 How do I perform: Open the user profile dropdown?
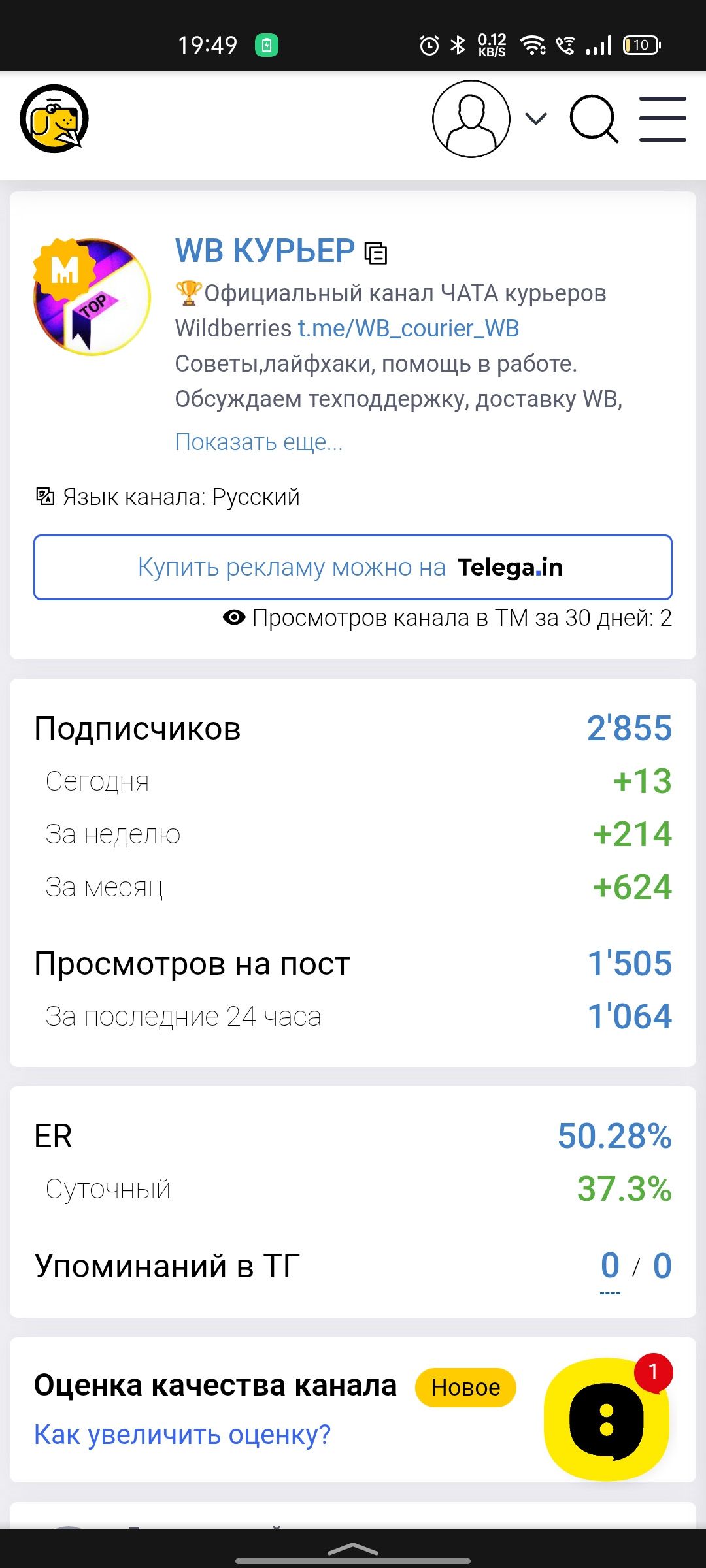pyautogui.click(x=490, y=119)
